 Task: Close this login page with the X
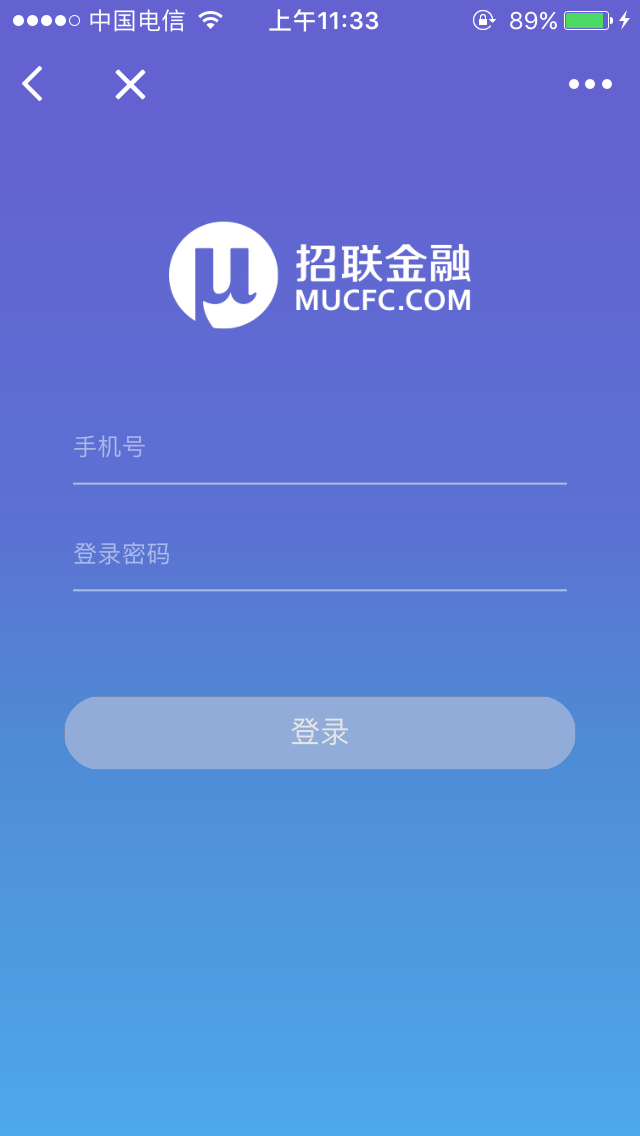[130, 85]
